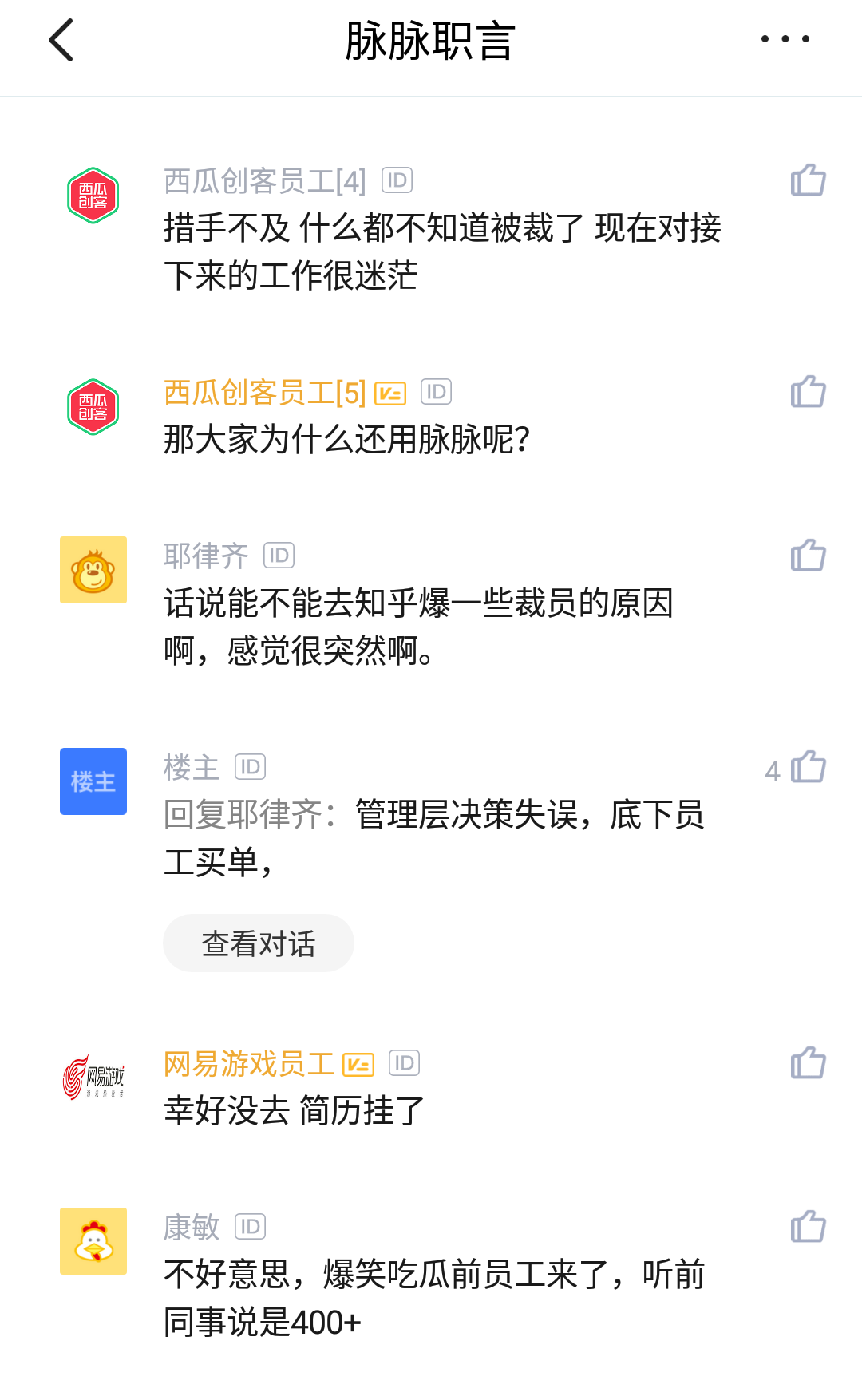
Task: Like 西瓜创客员工[5]'s comment
Action: pos(808,391)
